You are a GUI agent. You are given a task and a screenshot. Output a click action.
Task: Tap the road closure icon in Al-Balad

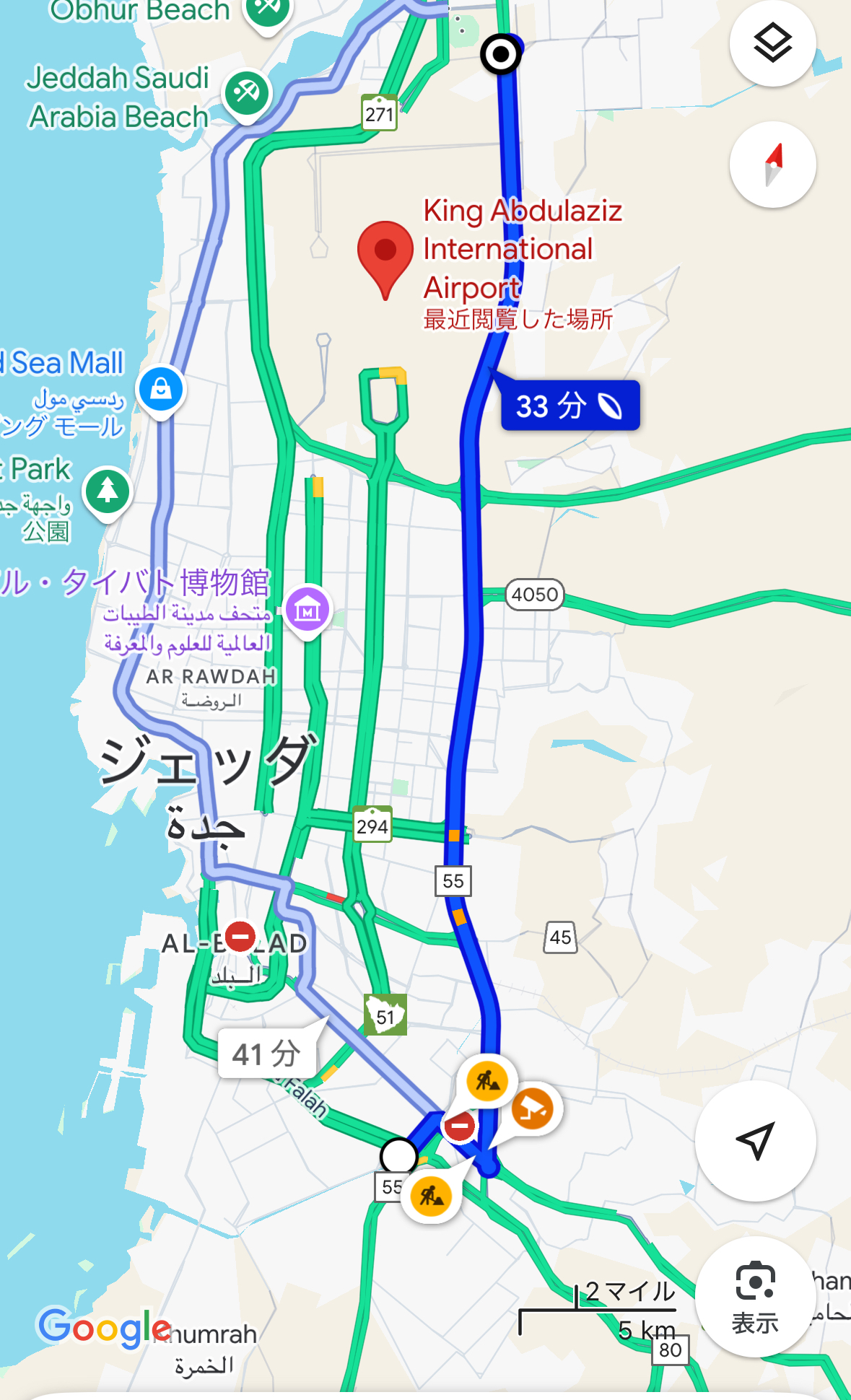point(240,937)
